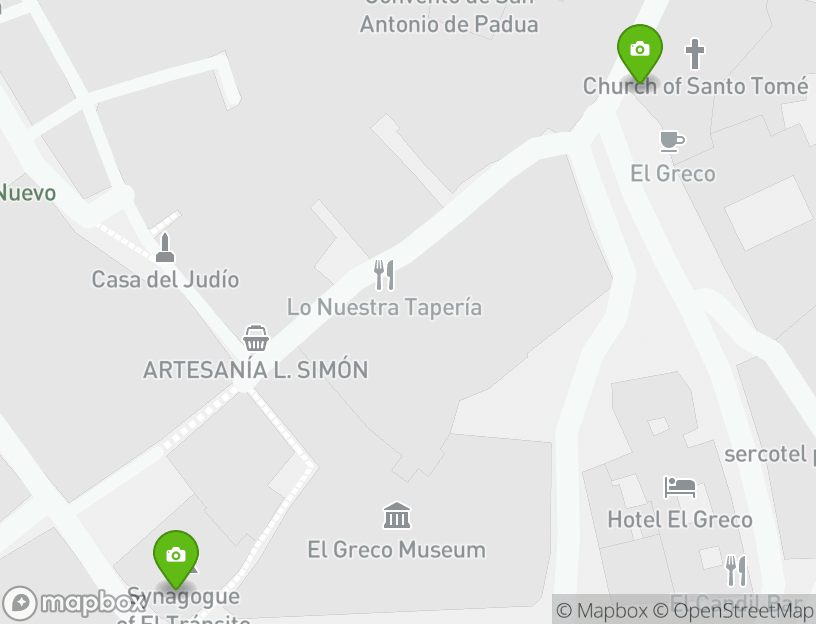
Task: Tap the green marker at Church of Santo Tomé
Action: tap(640, 50)
